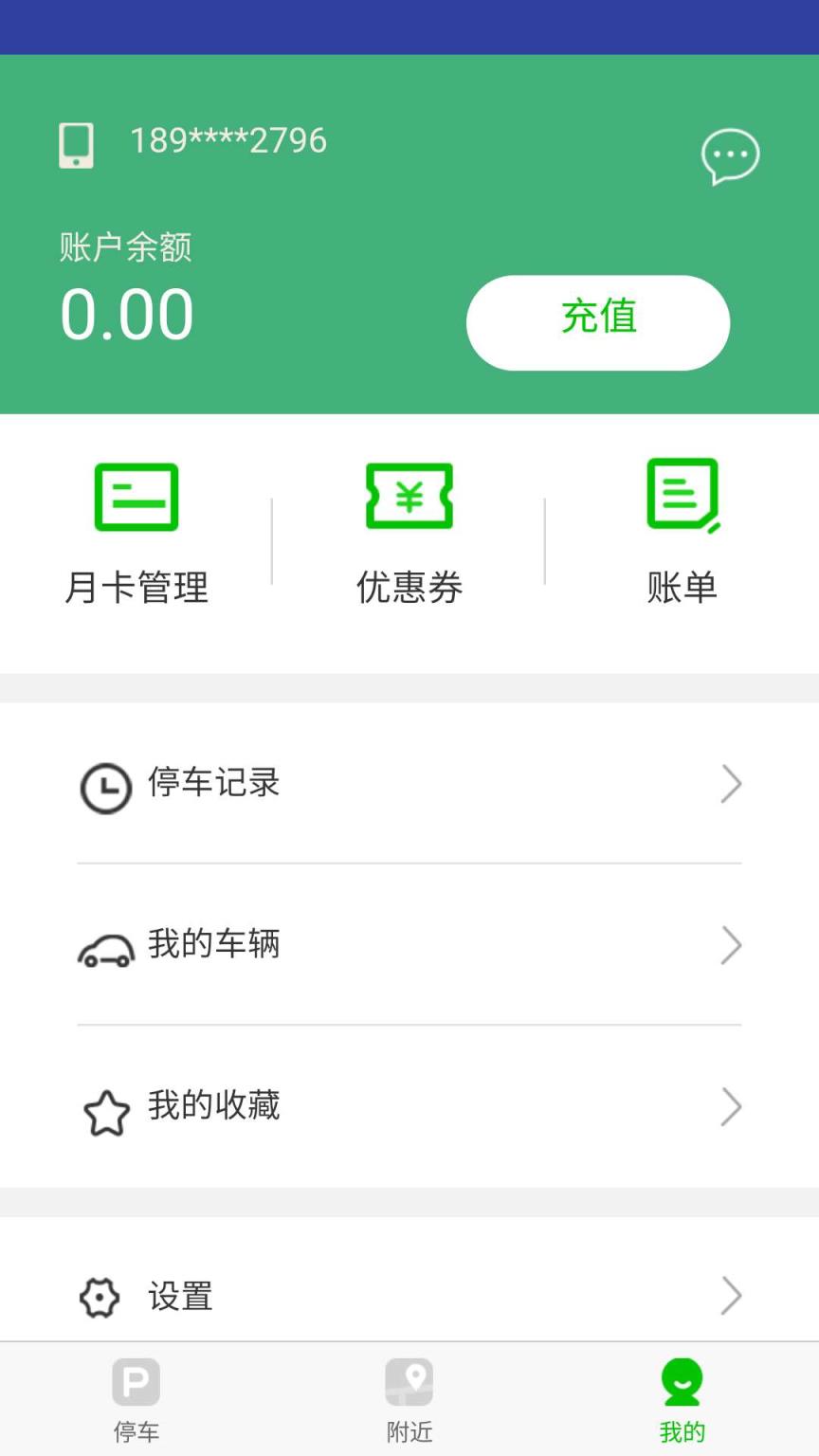Open the 账单 bill icon
The height and width of the screenshot is (1456, 819).
tap(682, 496)
